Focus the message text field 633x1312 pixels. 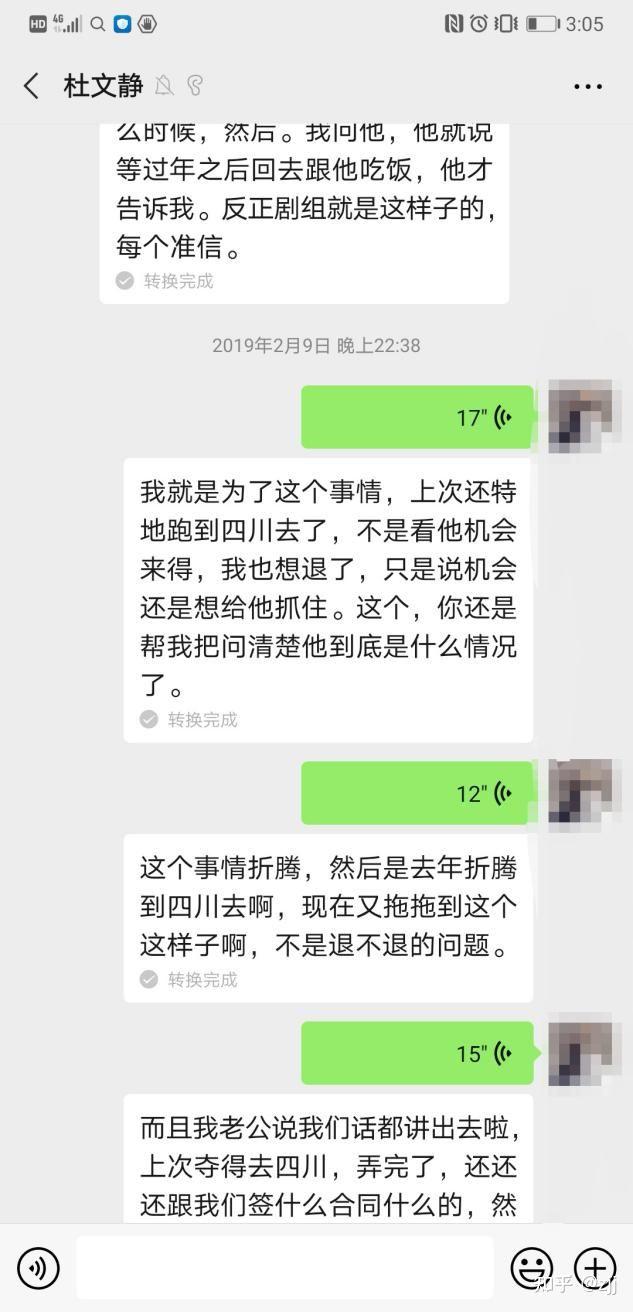(x=285, y=1268)
